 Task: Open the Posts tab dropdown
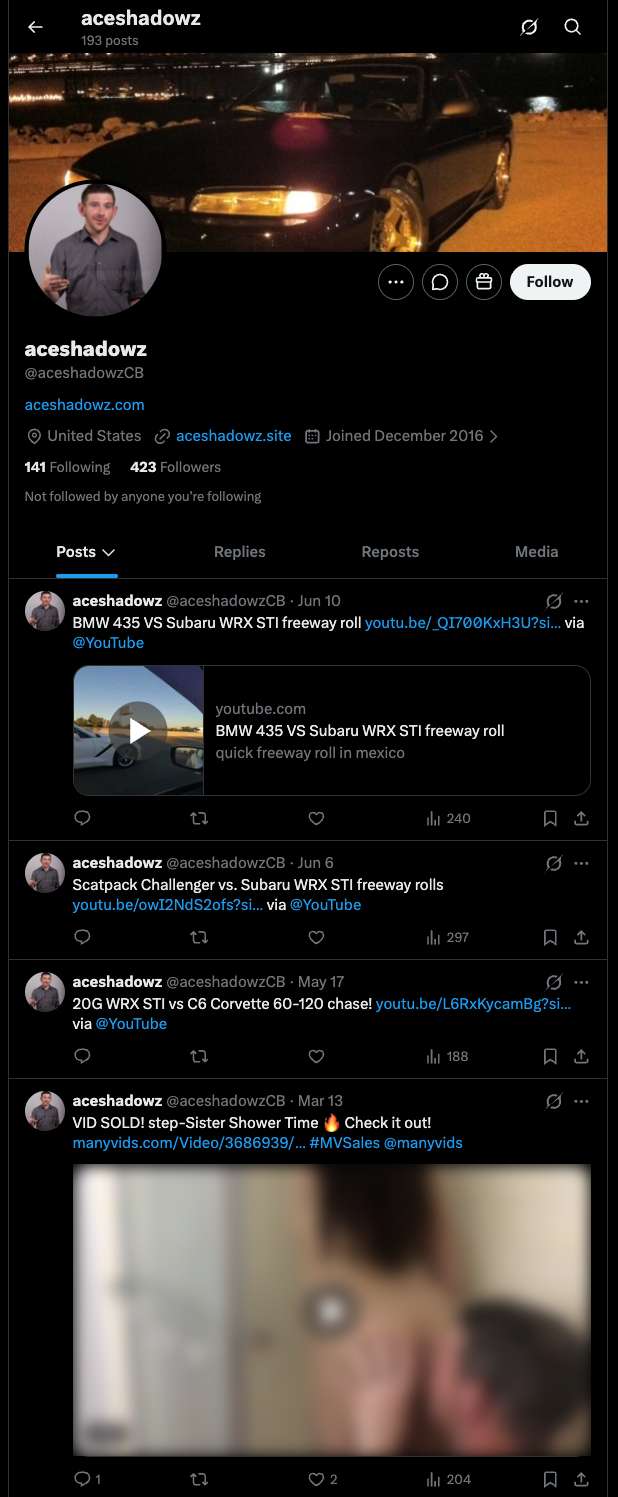[86, 552]
